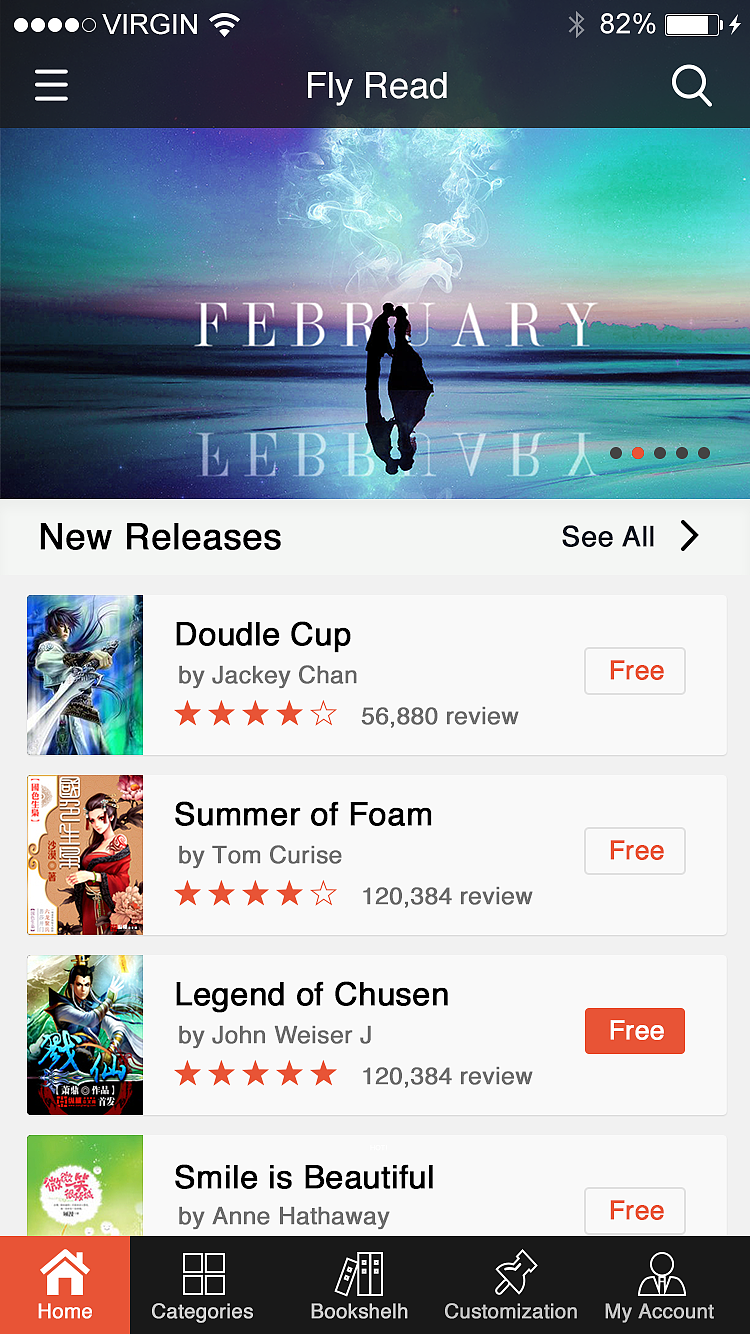Open the Doudle Cup book
This screenshot has width=750, height=1334.
[x=263, y=635]
